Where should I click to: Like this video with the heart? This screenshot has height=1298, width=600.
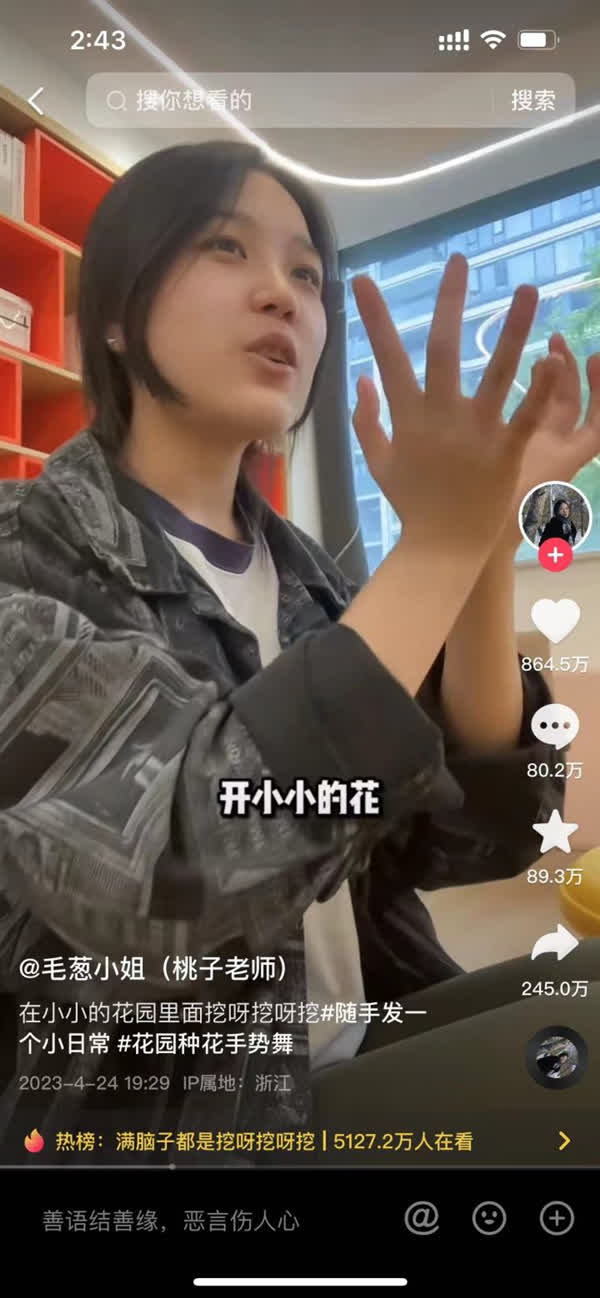pos(555,622)
